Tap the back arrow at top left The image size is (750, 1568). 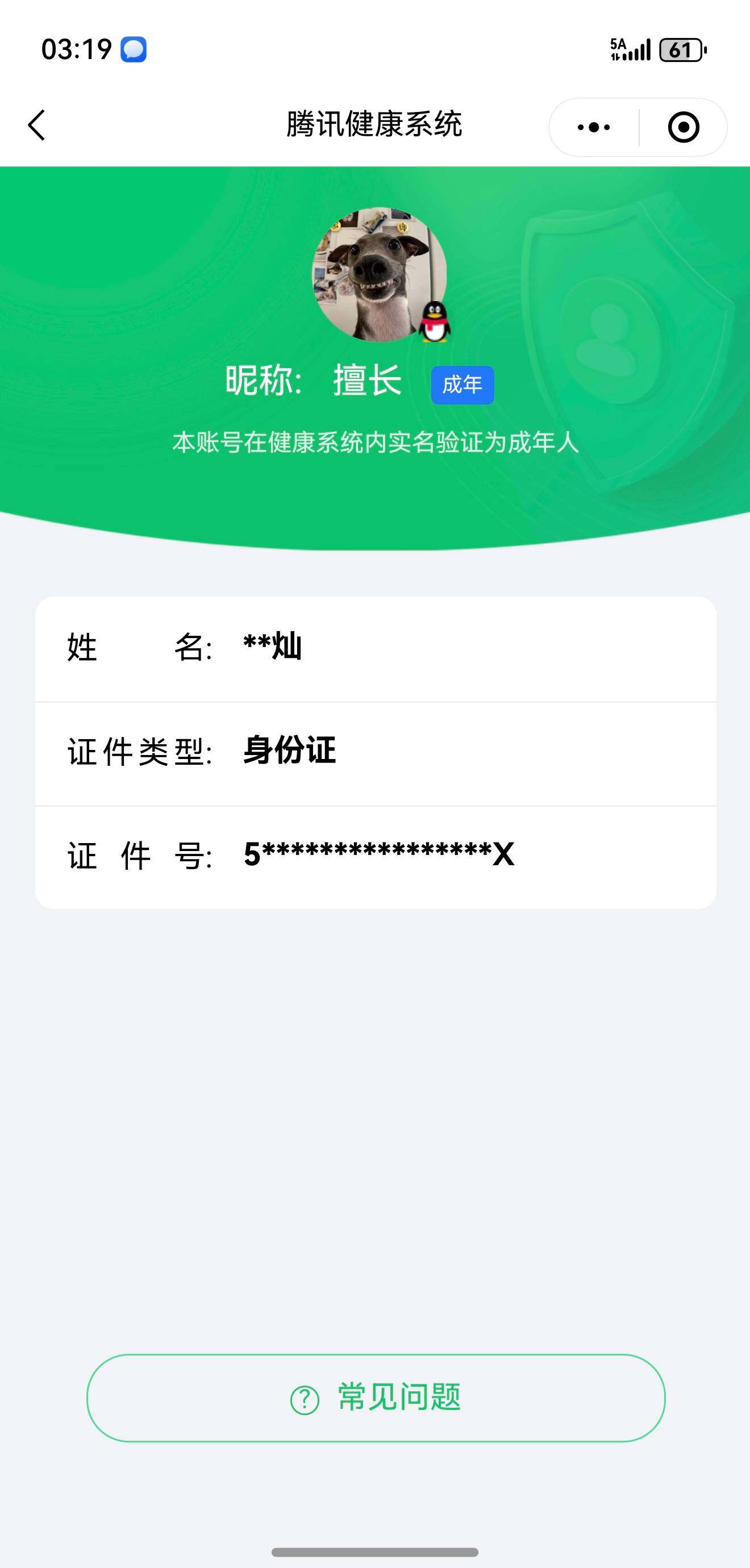[x=36, y=126]
